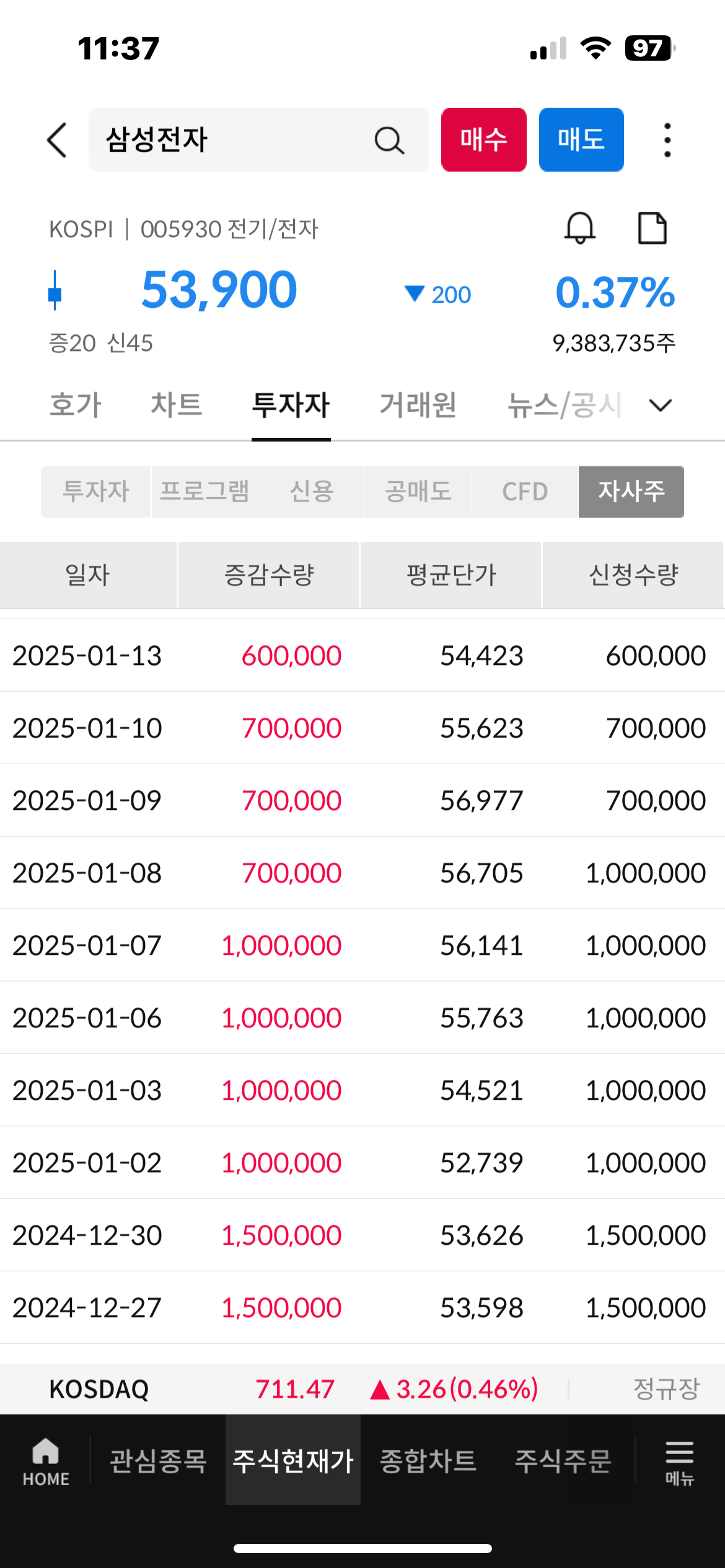Viewport: 725px width, 1568px height.
Task: Open the 거래원 tab
Action: [418, 405]
